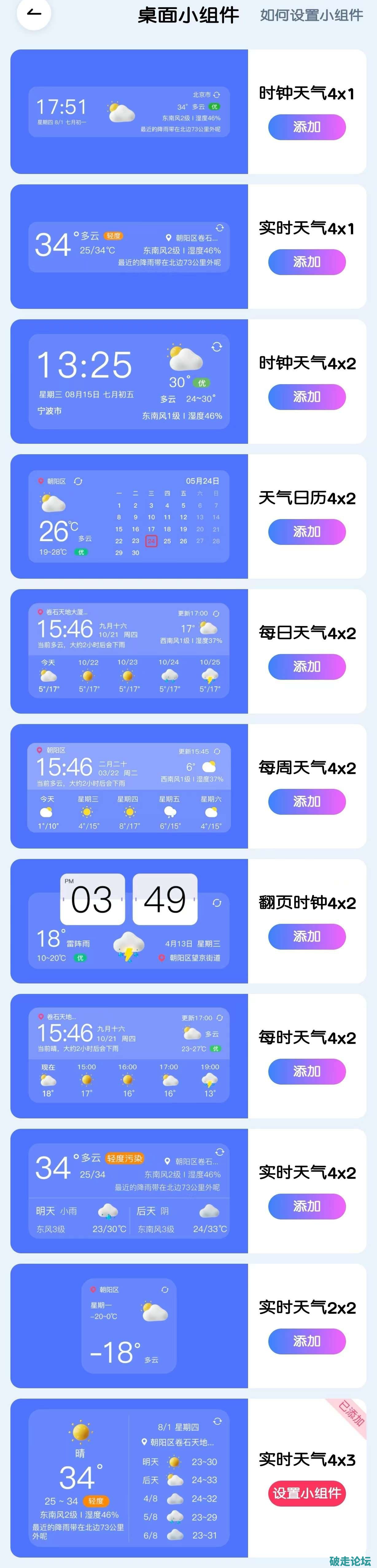Image resolution: width=377 pixels, height=1568 pixels.
Task: Add the 时钟天气4x2 widget
Action: (x=307, y=397)
